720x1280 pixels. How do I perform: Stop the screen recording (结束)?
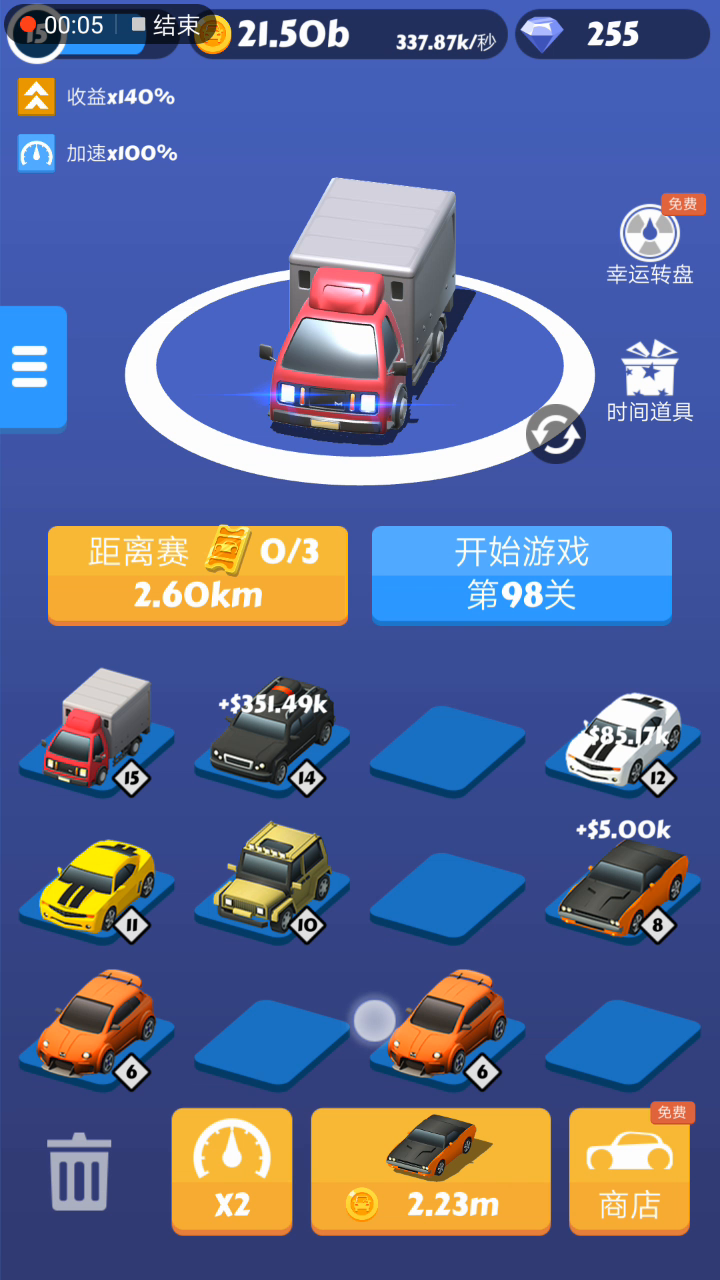click(166, 25)
